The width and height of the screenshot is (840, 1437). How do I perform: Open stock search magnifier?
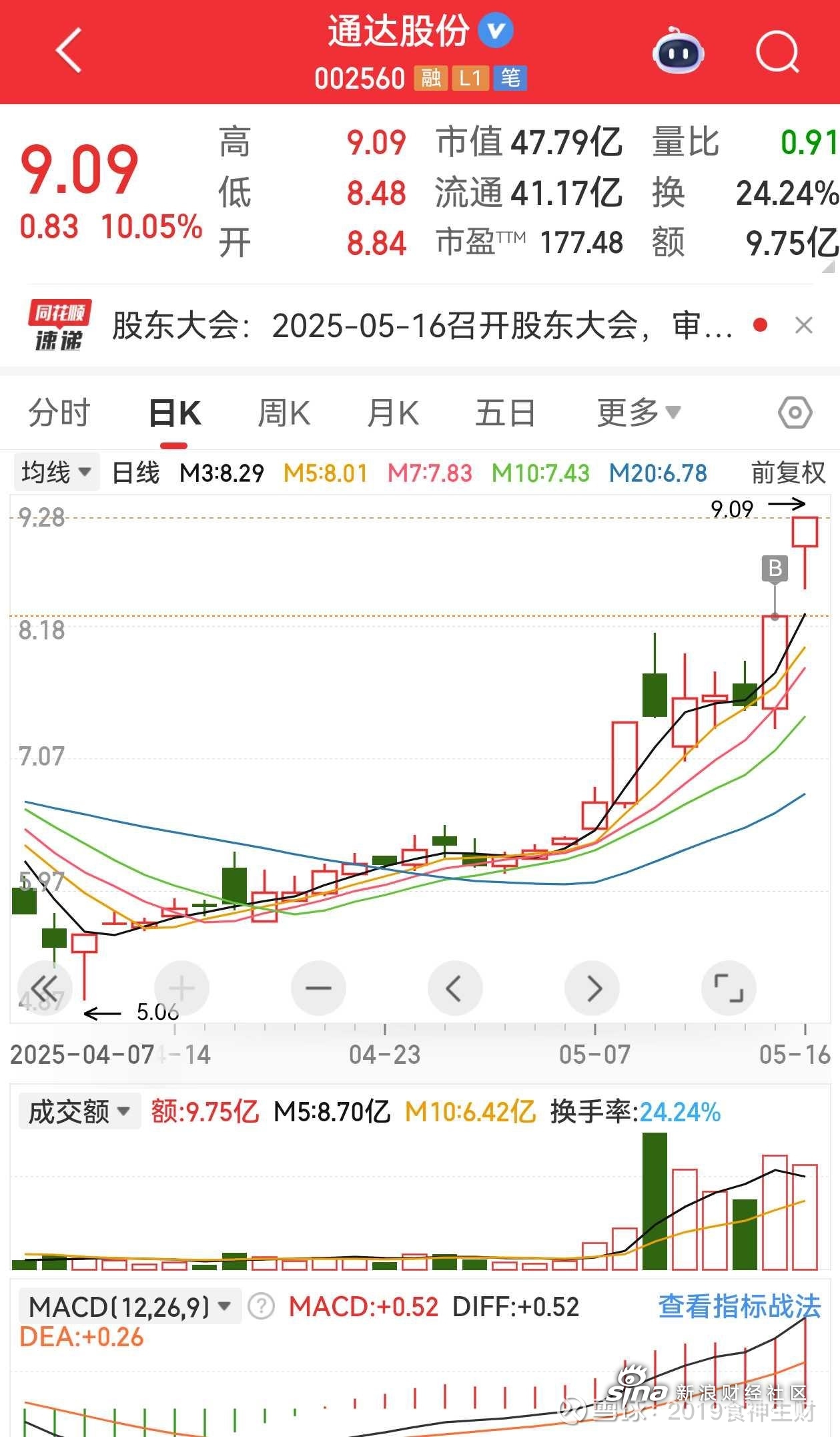(x=777, y=51)
